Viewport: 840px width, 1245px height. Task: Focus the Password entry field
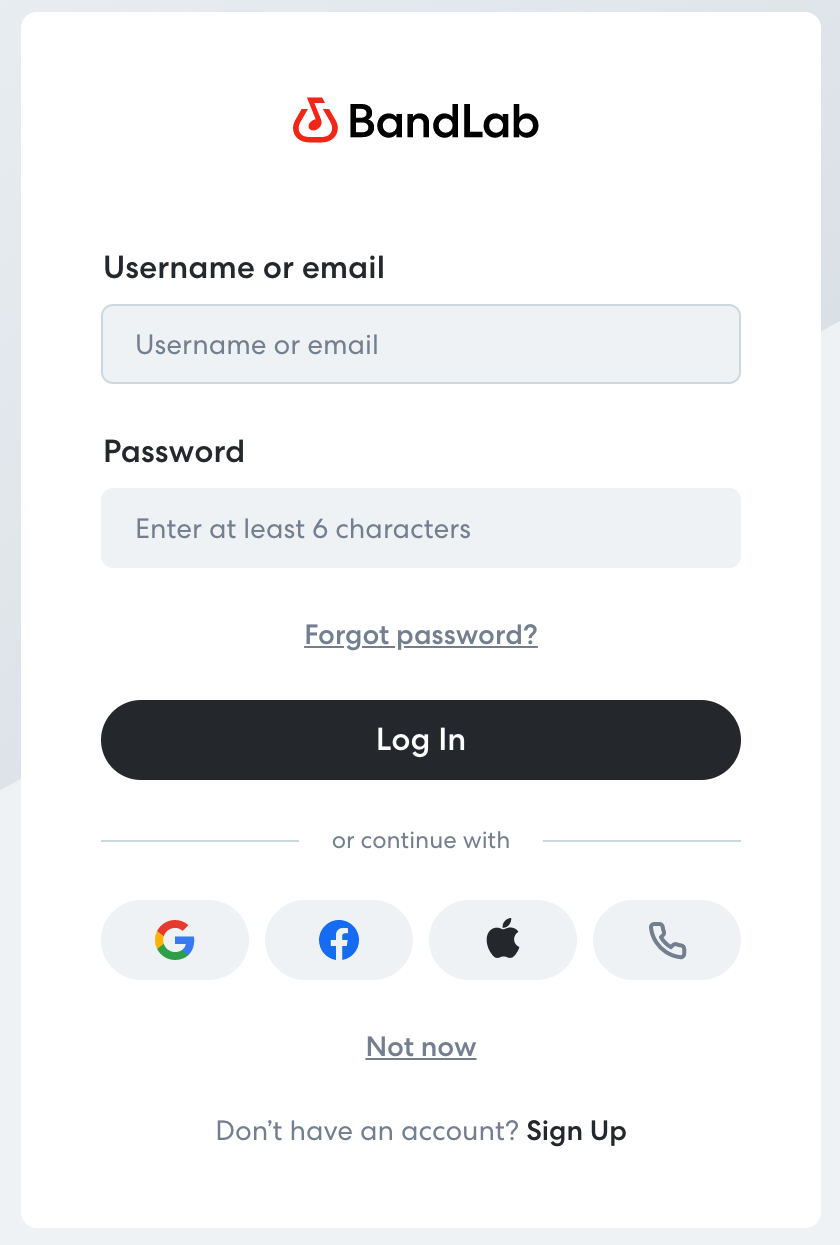pos(420,528)
